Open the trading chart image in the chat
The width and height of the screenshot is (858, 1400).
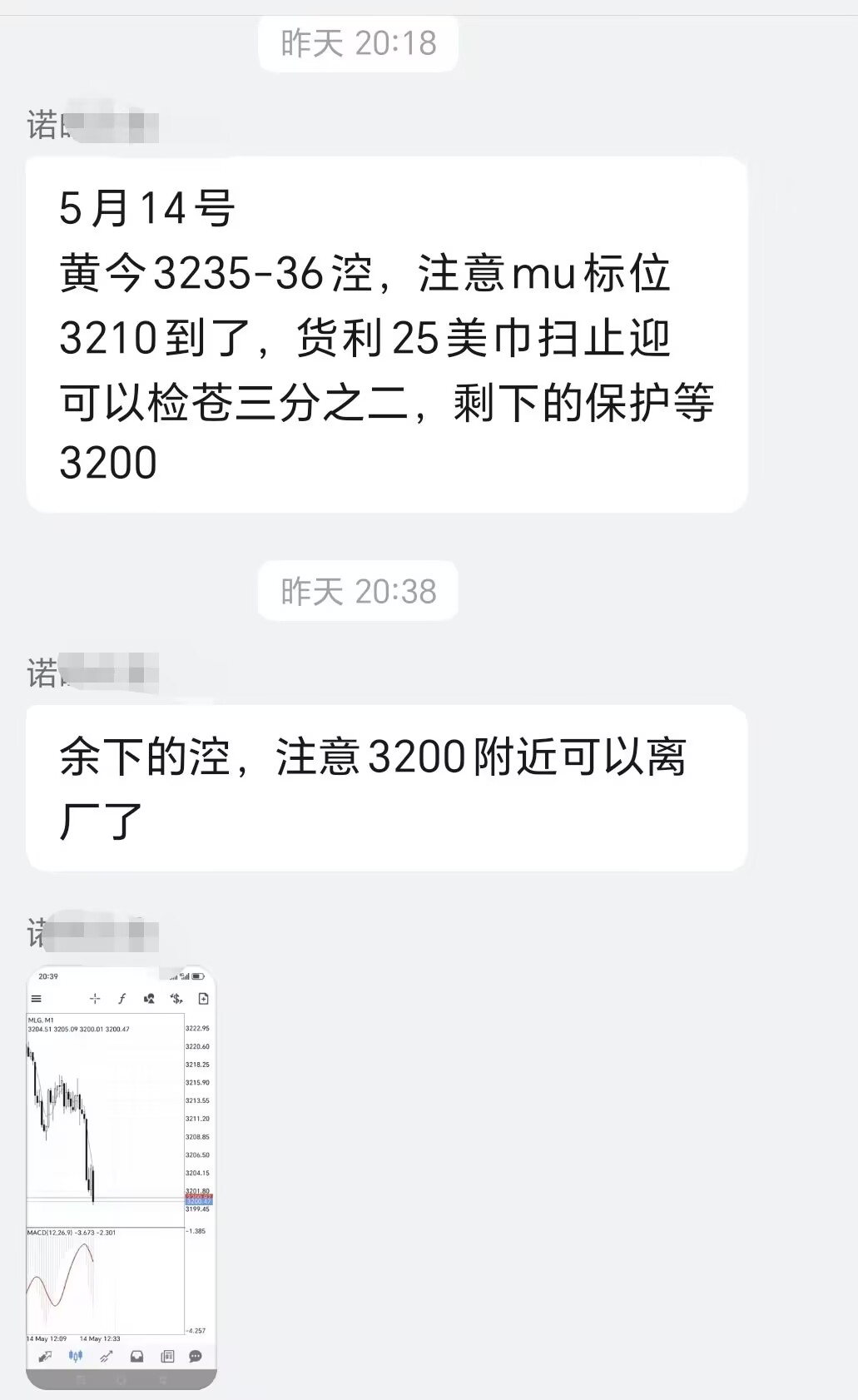click(121, 1175)
